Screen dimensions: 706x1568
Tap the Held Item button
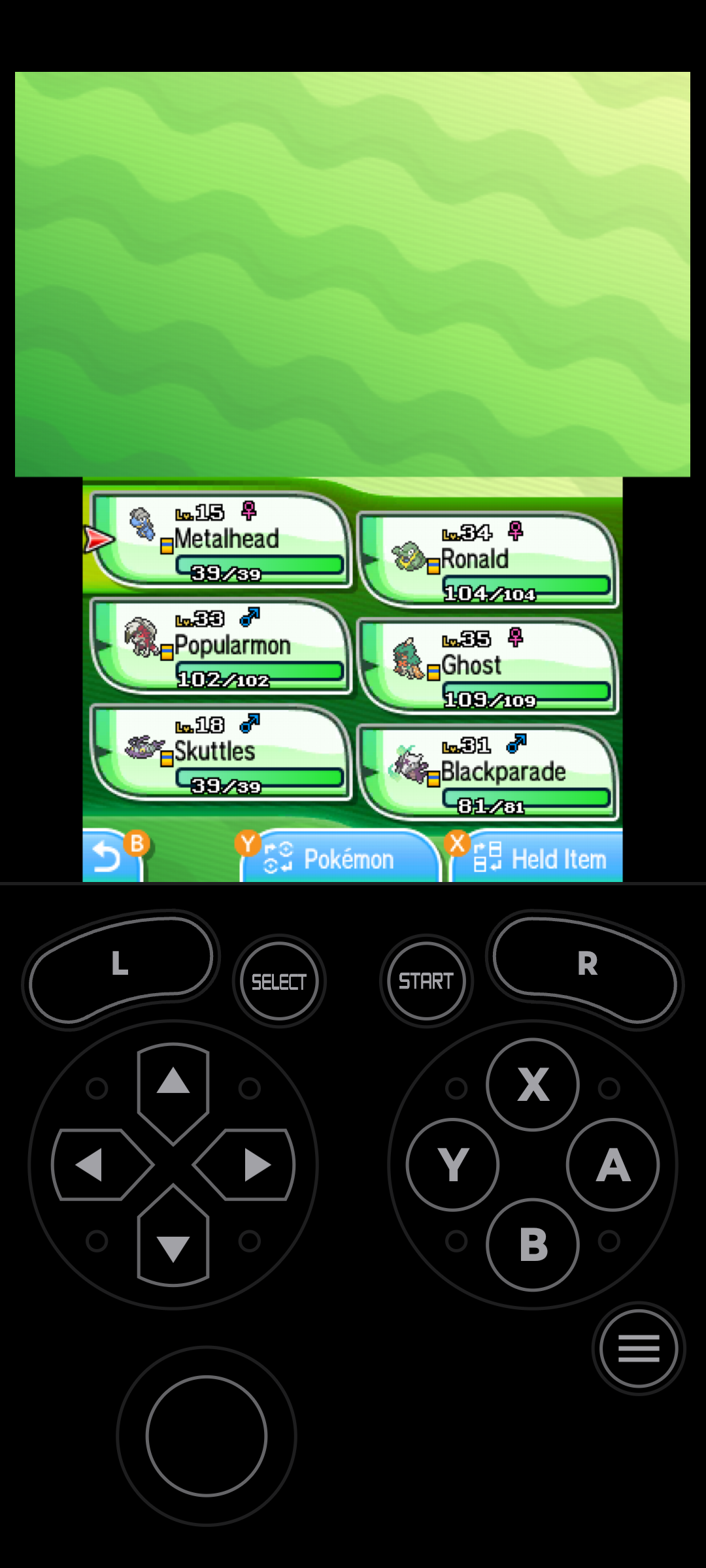[539, 858]
